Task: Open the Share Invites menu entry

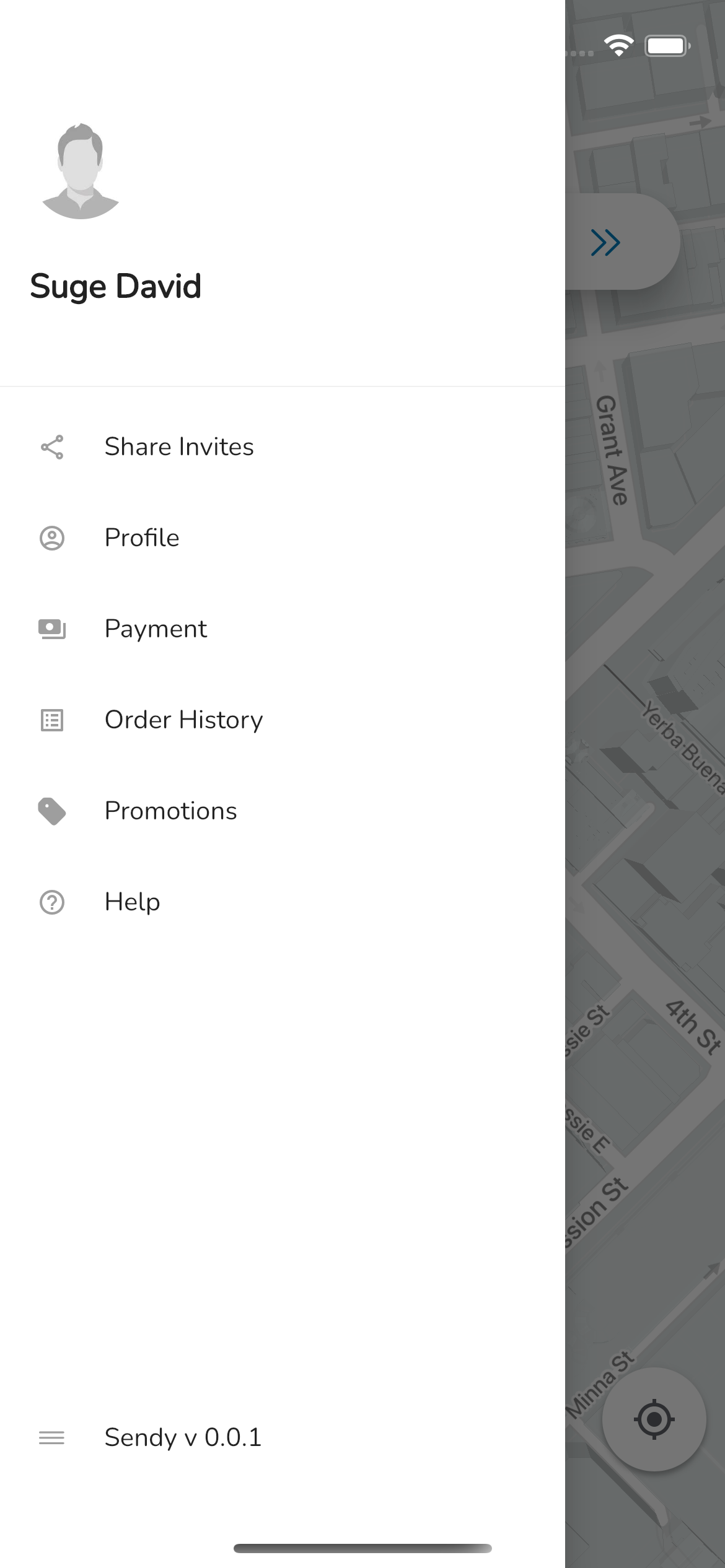Action: point(178,447)
